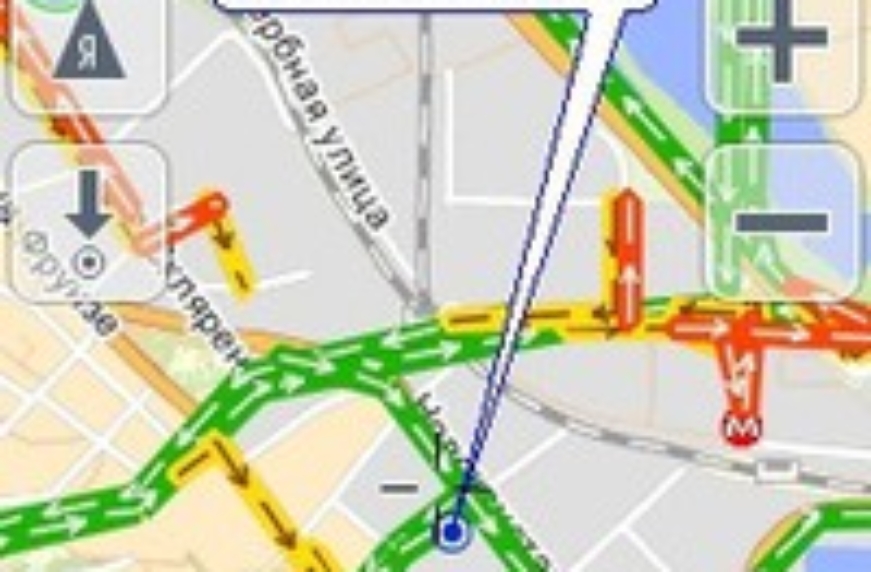Open the white callout balloon
Image resolution: width=871 pixels, height=572 pixels.
(x=437, y=4)
